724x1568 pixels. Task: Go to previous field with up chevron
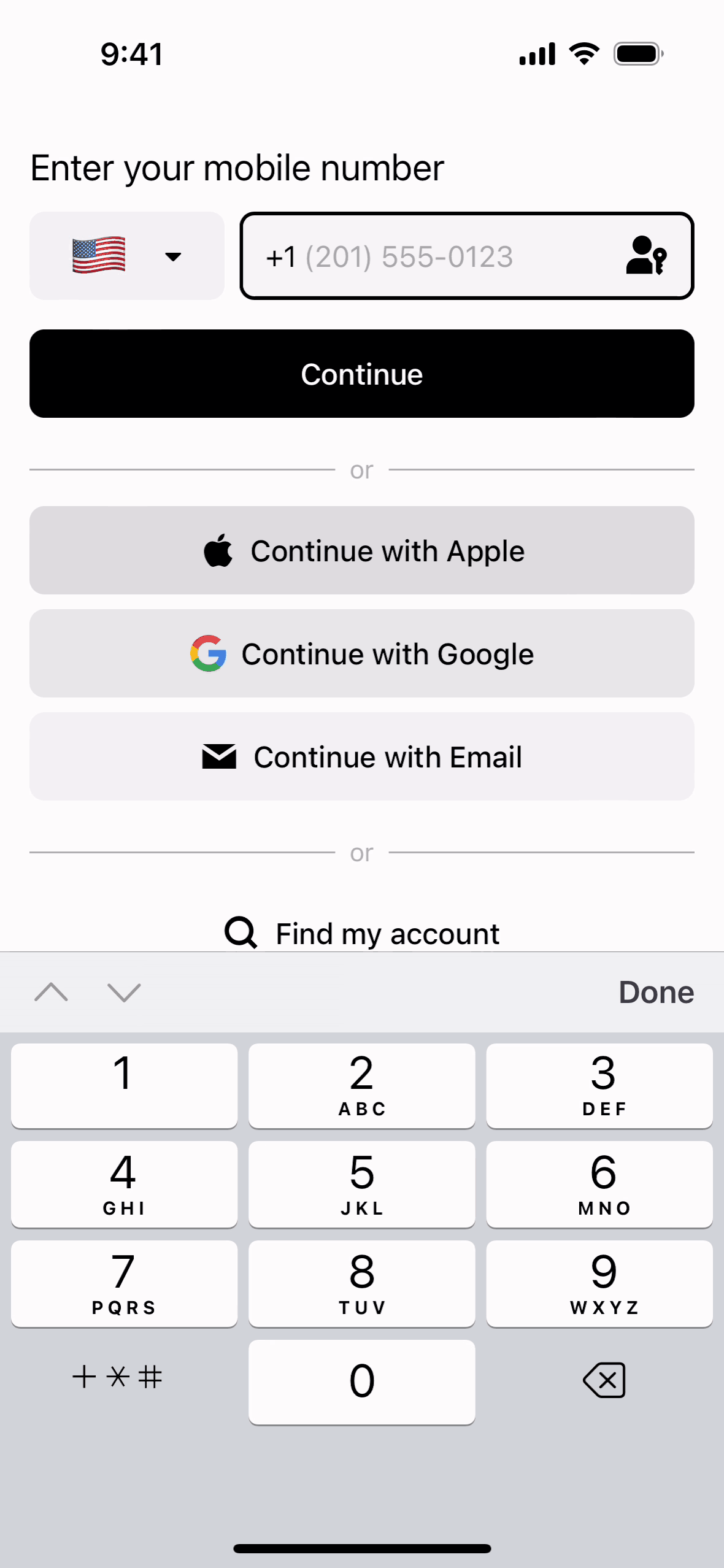tap(52, 992)
